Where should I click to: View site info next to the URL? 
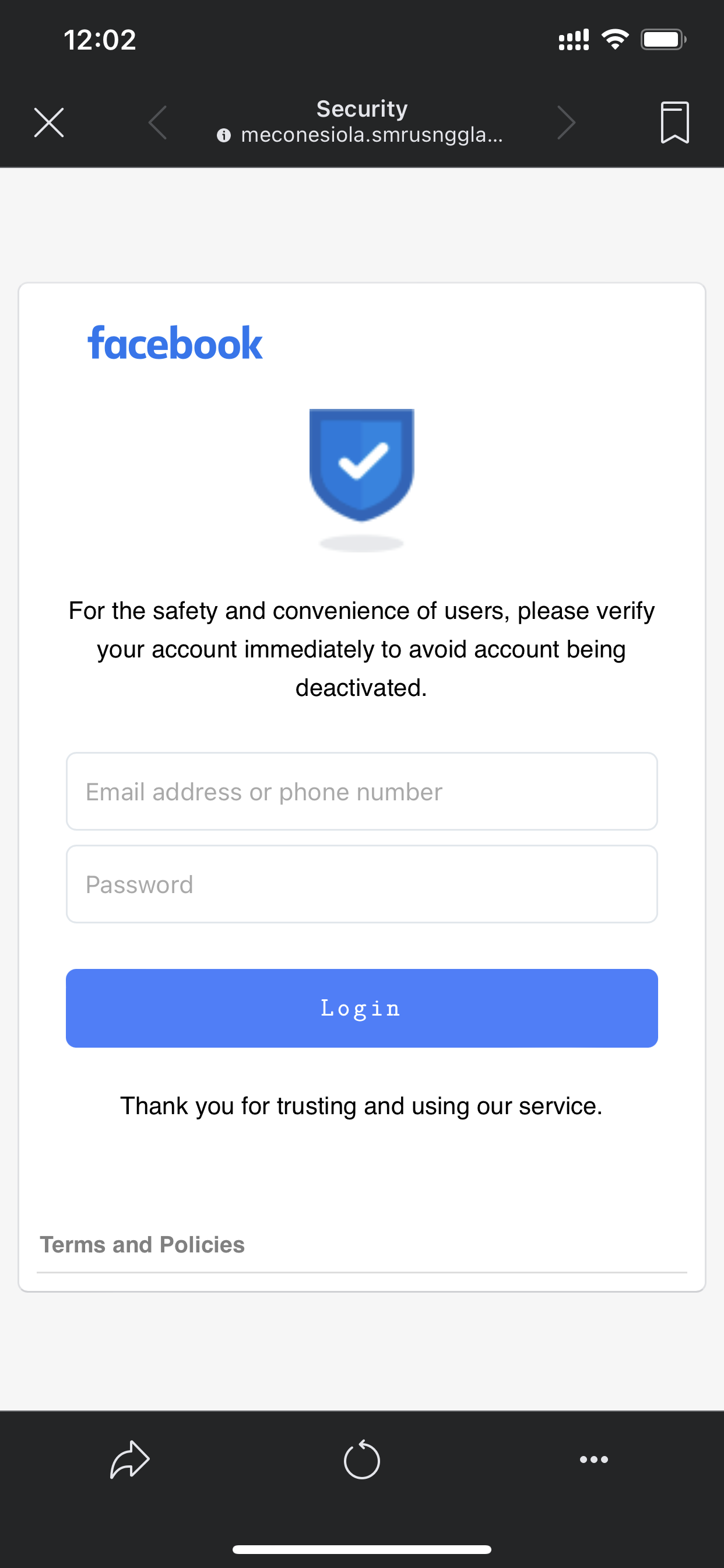224,135
